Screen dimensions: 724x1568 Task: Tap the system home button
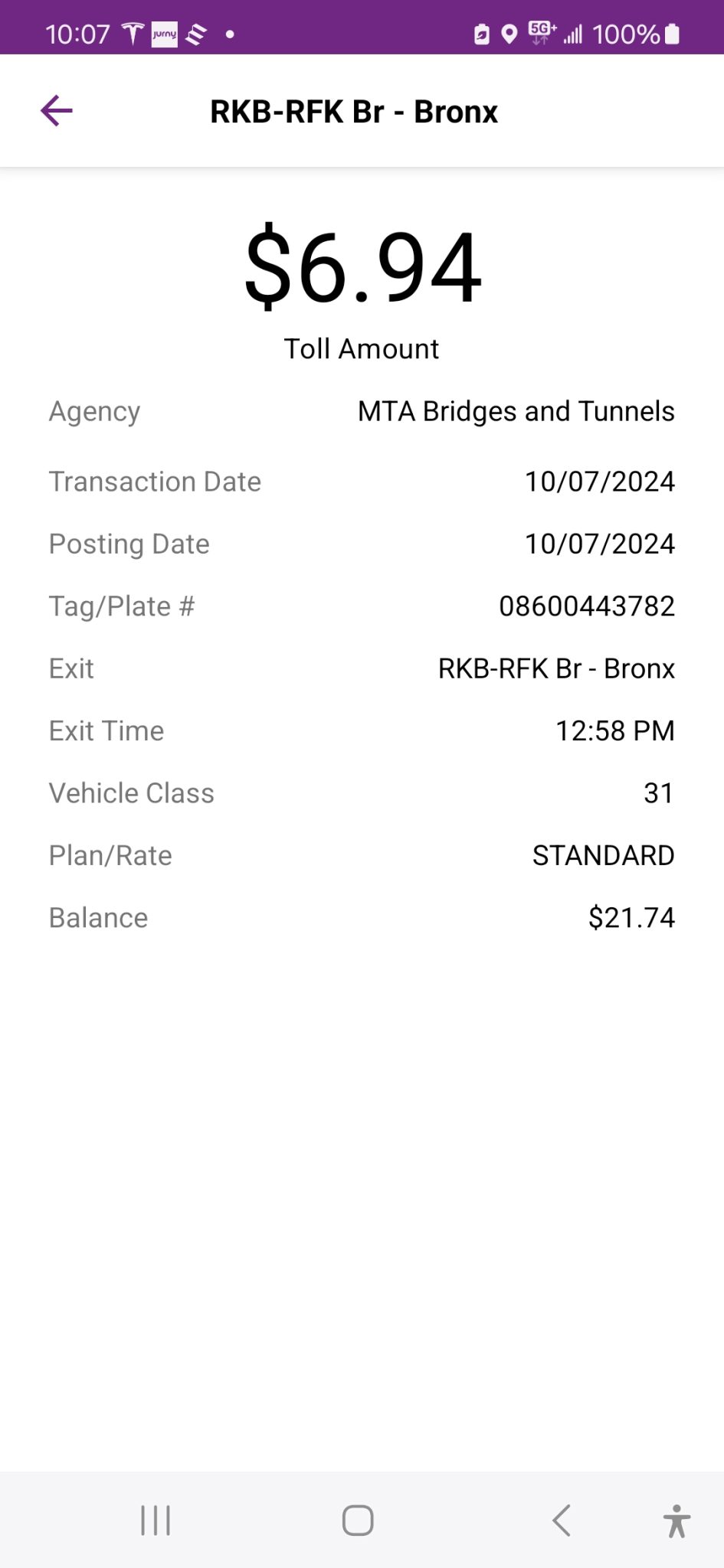coord(358,1520)
